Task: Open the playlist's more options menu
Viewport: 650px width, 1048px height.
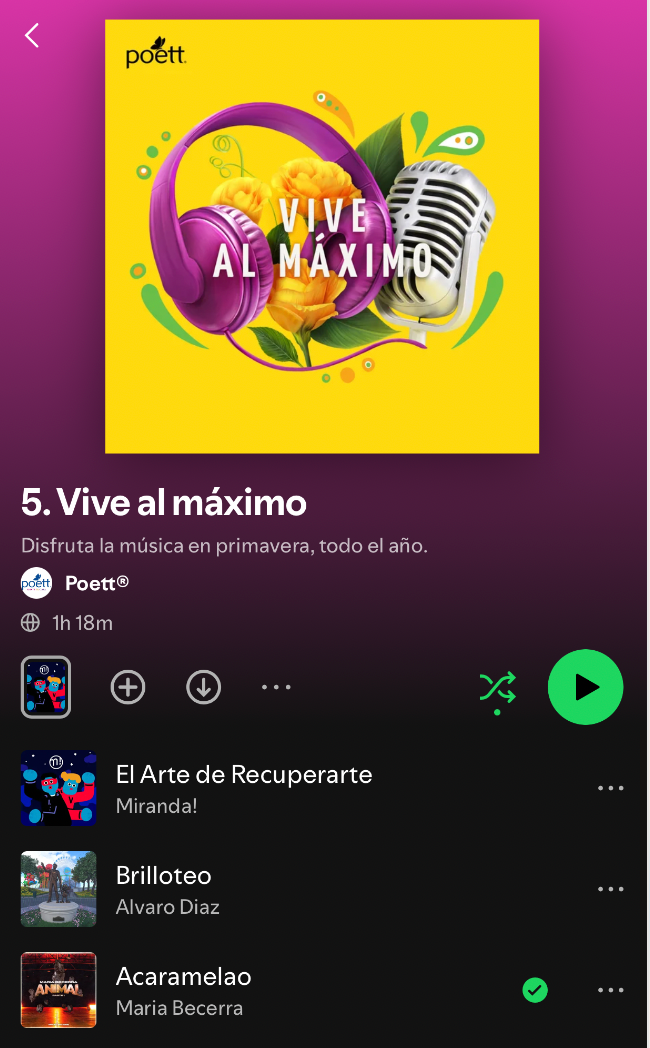Action: pos(276,687)
